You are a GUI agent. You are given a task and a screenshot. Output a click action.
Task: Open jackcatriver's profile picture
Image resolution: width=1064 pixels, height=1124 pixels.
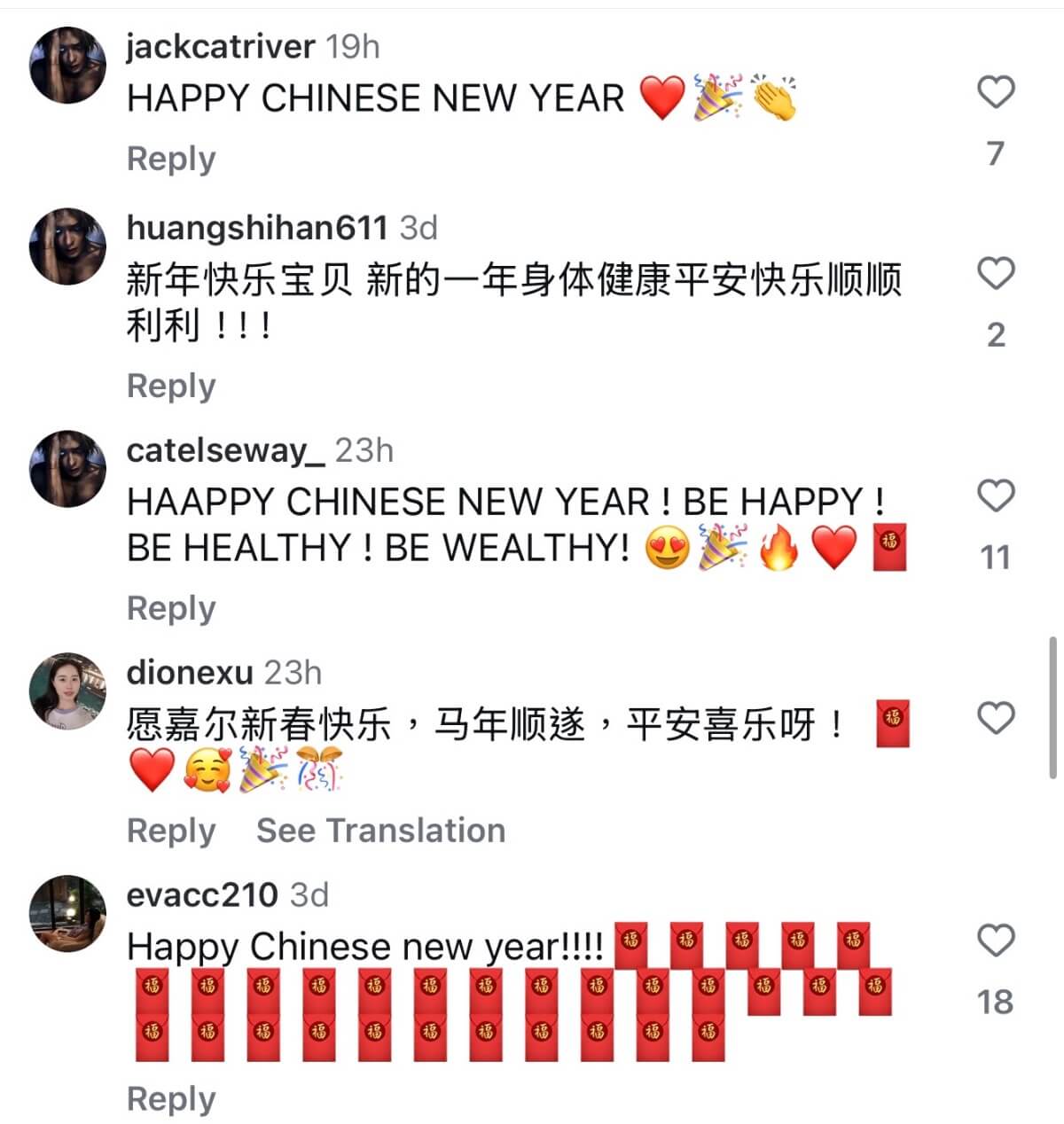point(67,65)
